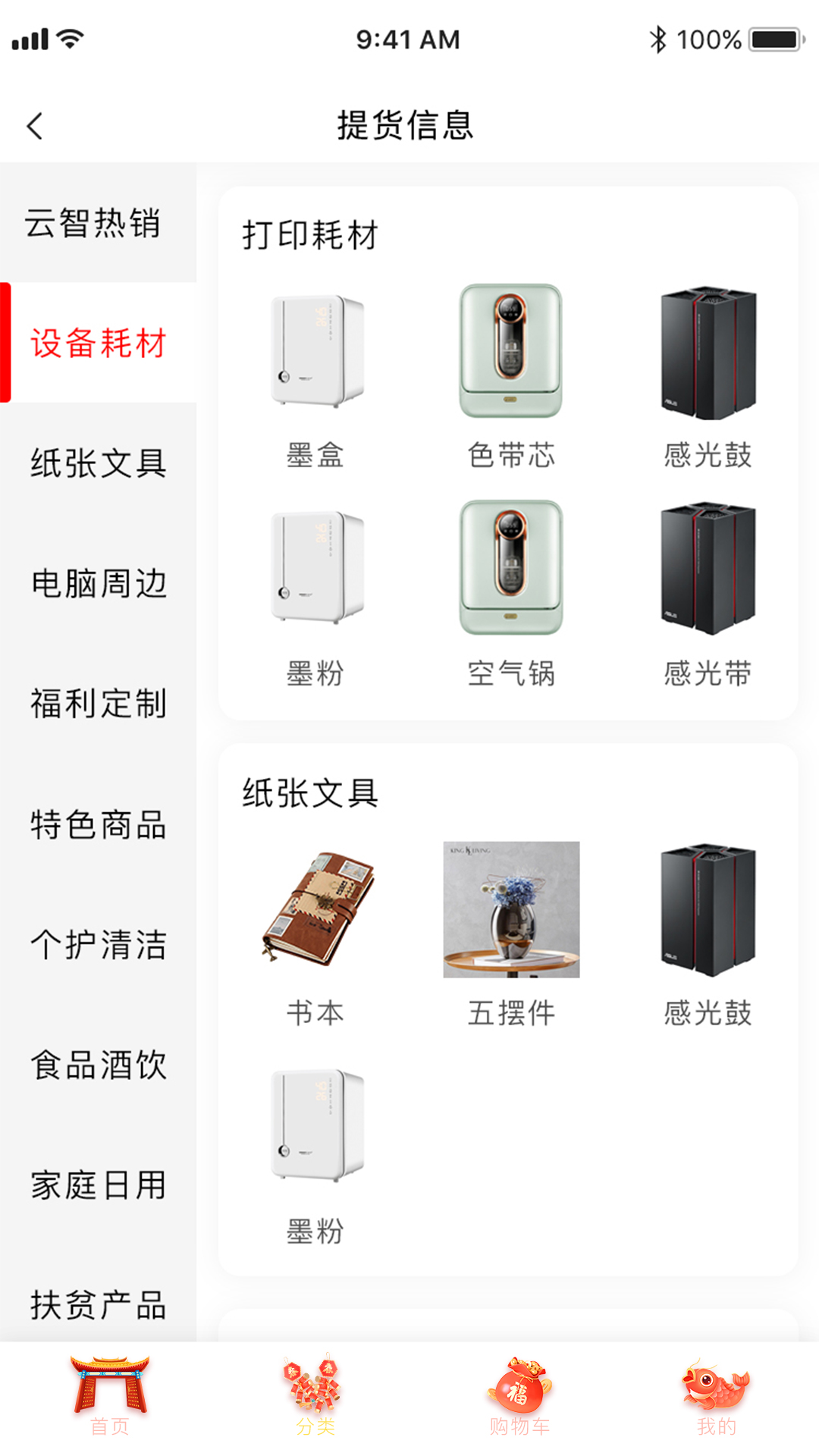819x1456 pixels.
Task: Go back using the top-left arrow
Action: [x=35, y=126]
